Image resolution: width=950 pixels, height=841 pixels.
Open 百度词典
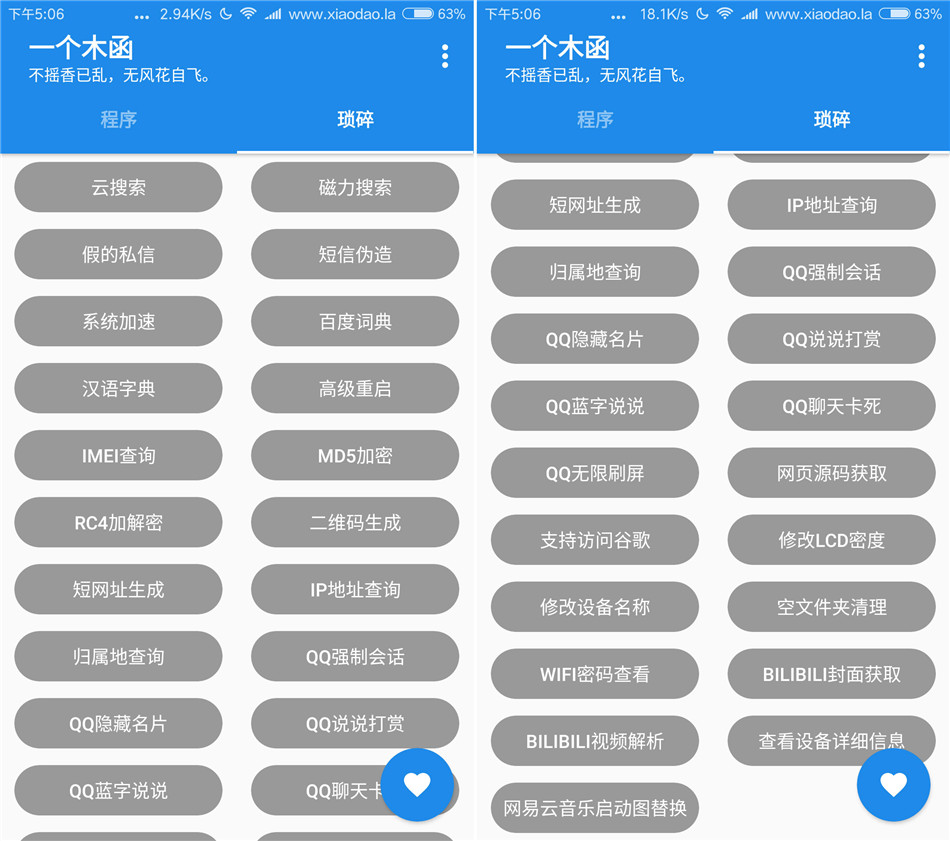point(355,321)
